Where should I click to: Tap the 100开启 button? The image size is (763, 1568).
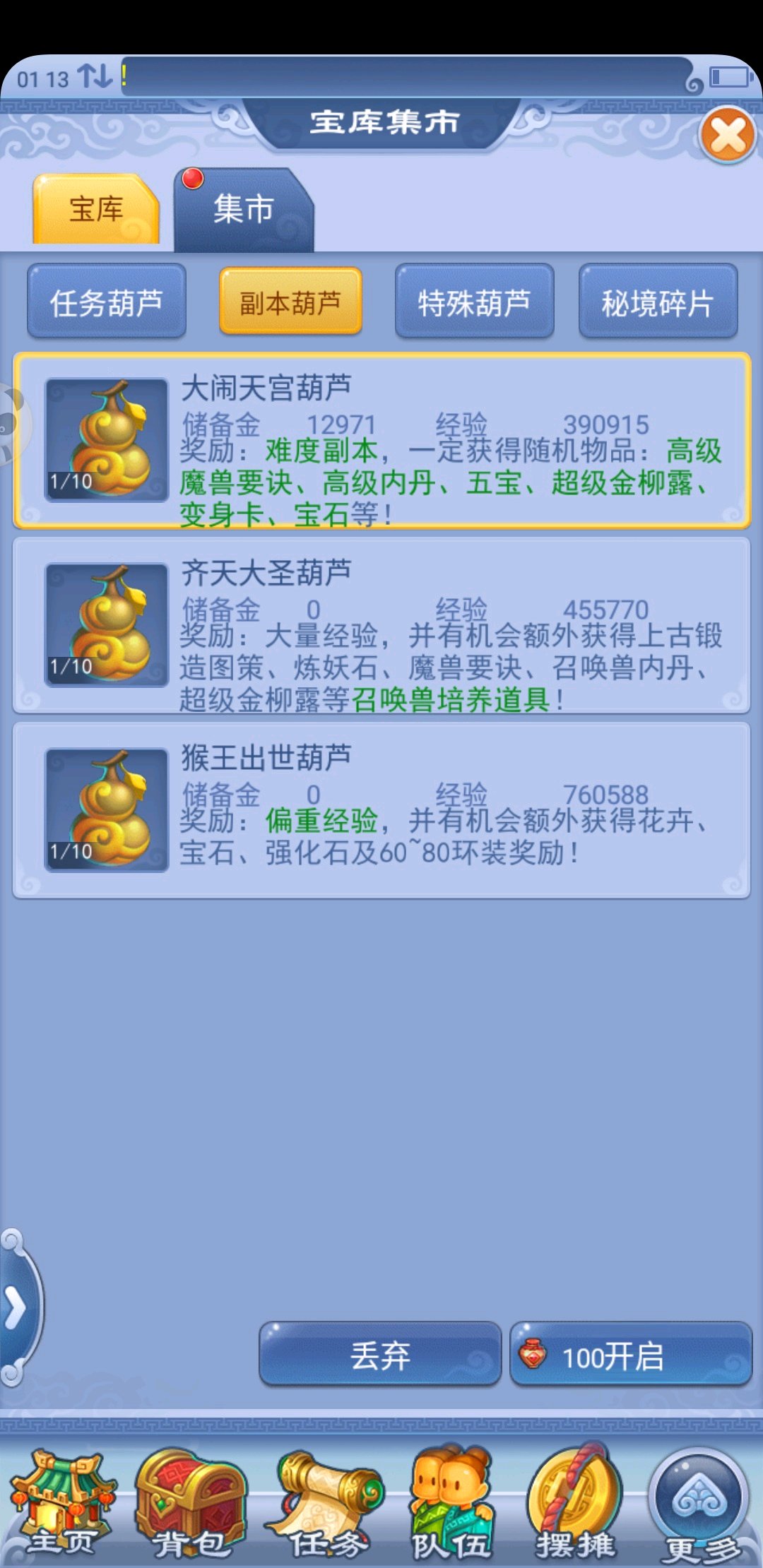[630, 1354]
